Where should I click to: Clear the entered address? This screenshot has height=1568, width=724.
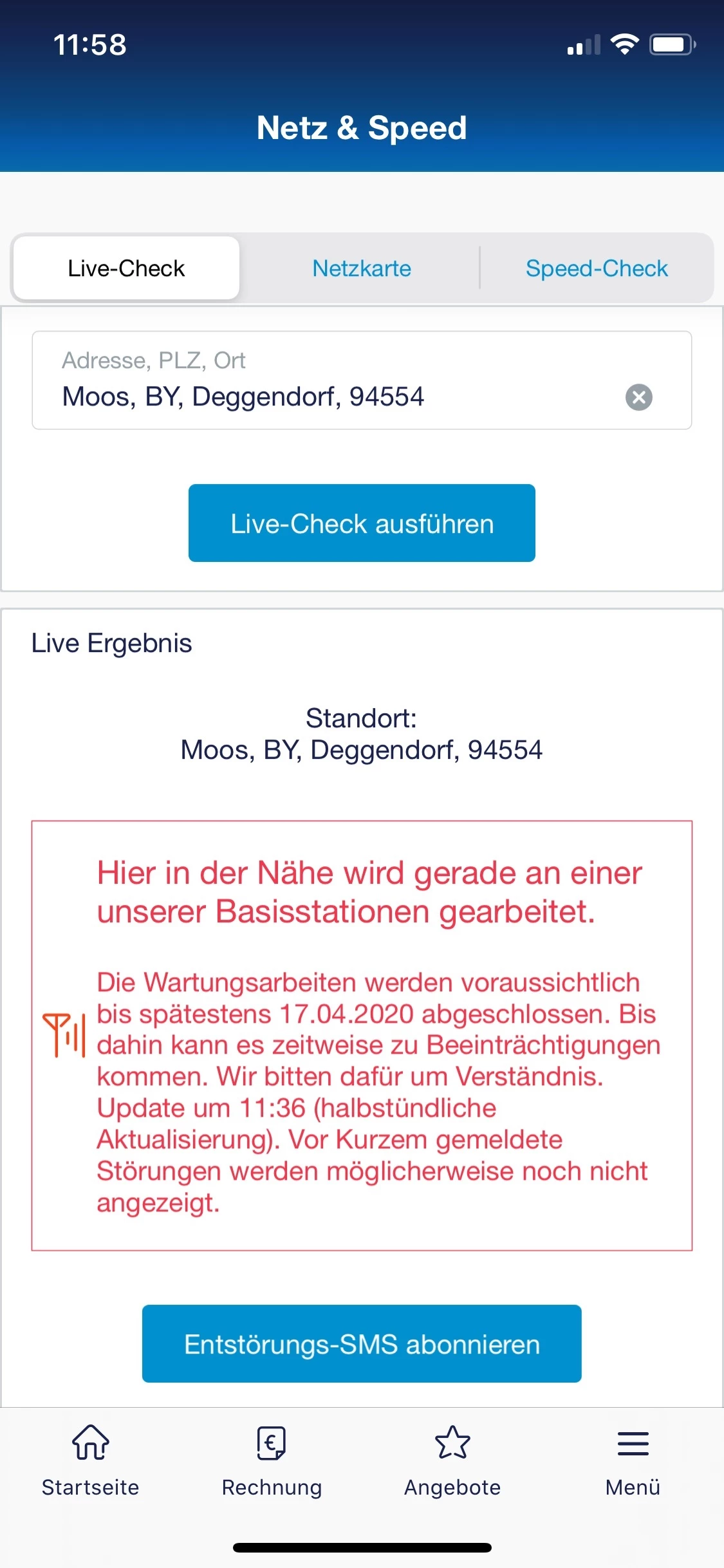(x=638, y=397)
